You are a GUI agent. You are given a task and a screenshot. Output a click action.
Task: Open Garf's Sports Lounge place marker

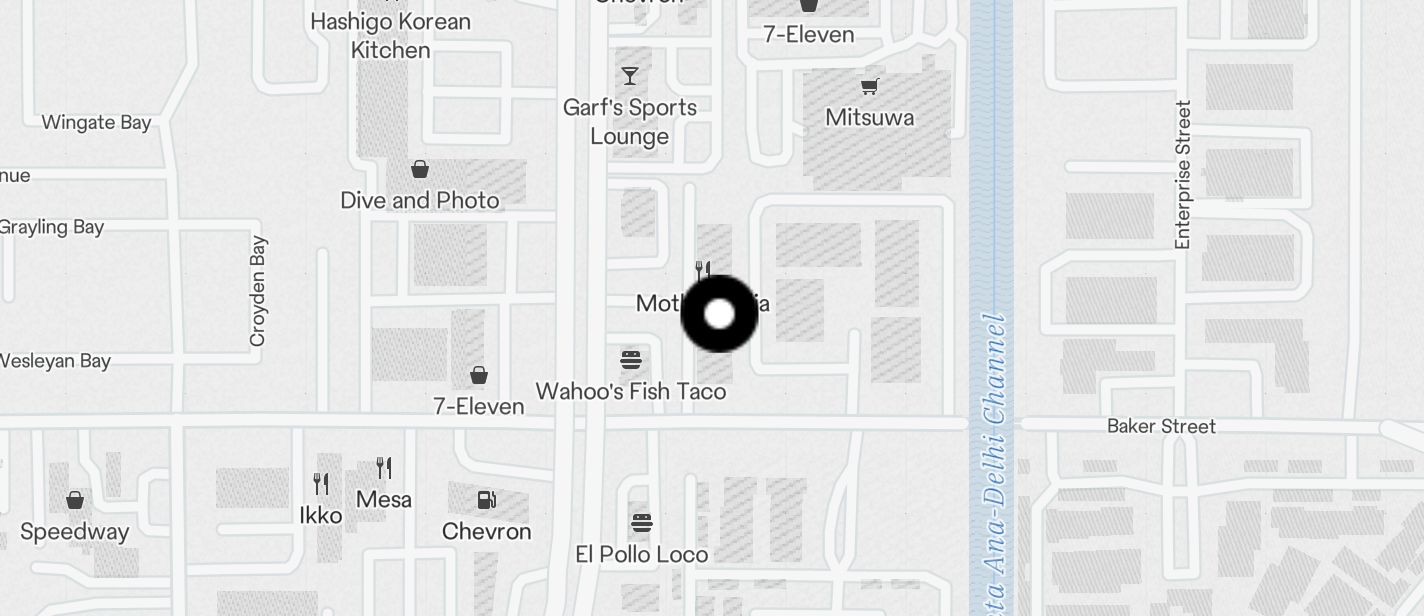[630, 76]
